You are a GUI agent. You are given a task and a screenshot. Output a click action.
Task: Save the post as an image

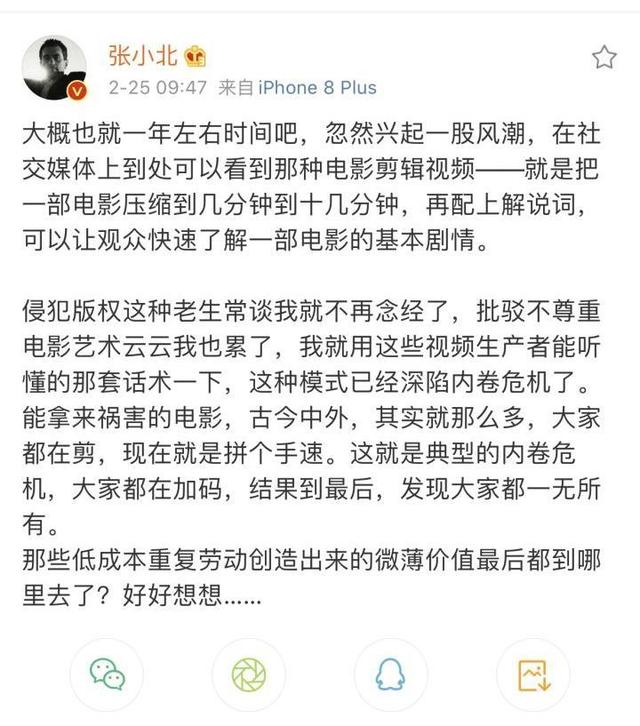(534, 675)
